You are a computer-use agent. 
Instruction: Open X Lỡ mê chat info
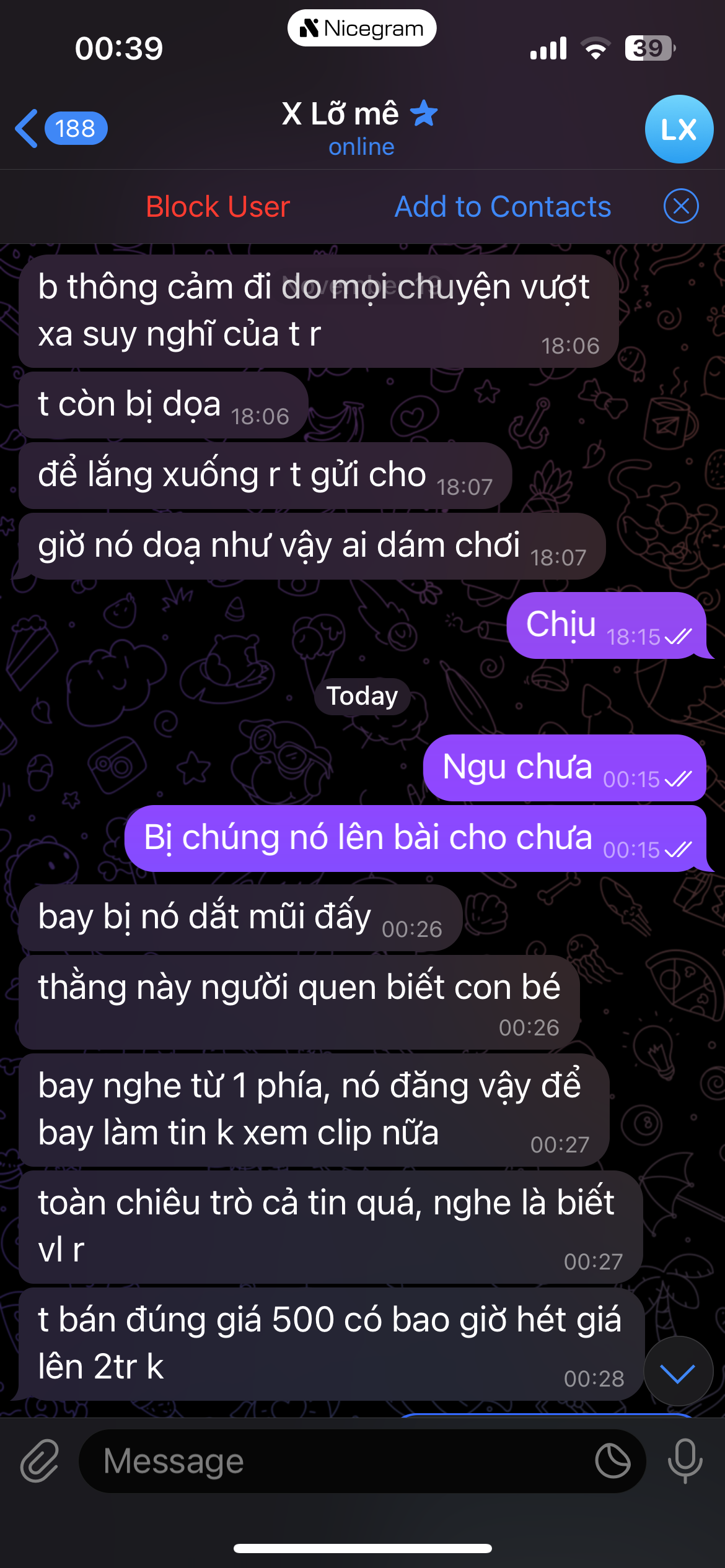pyautogui.click(x=359, y=127)
